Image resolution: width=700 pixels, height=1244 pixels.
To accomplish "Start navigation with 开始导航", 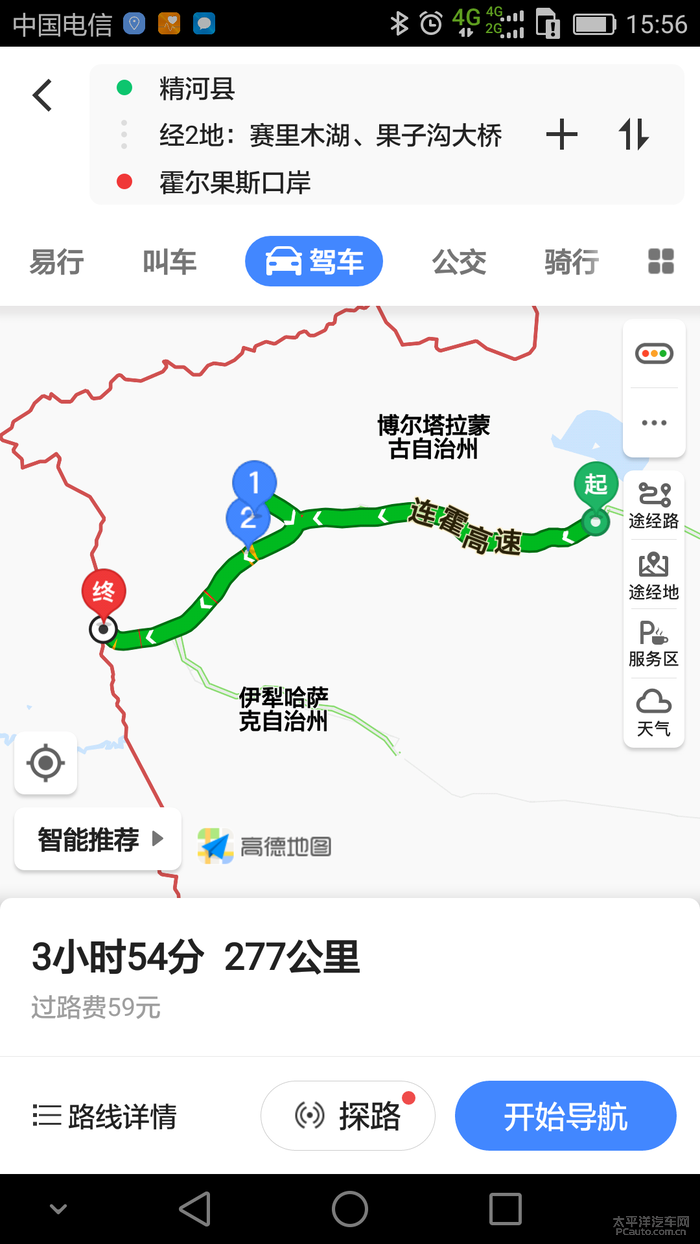I will click(x=566, y=1116).
